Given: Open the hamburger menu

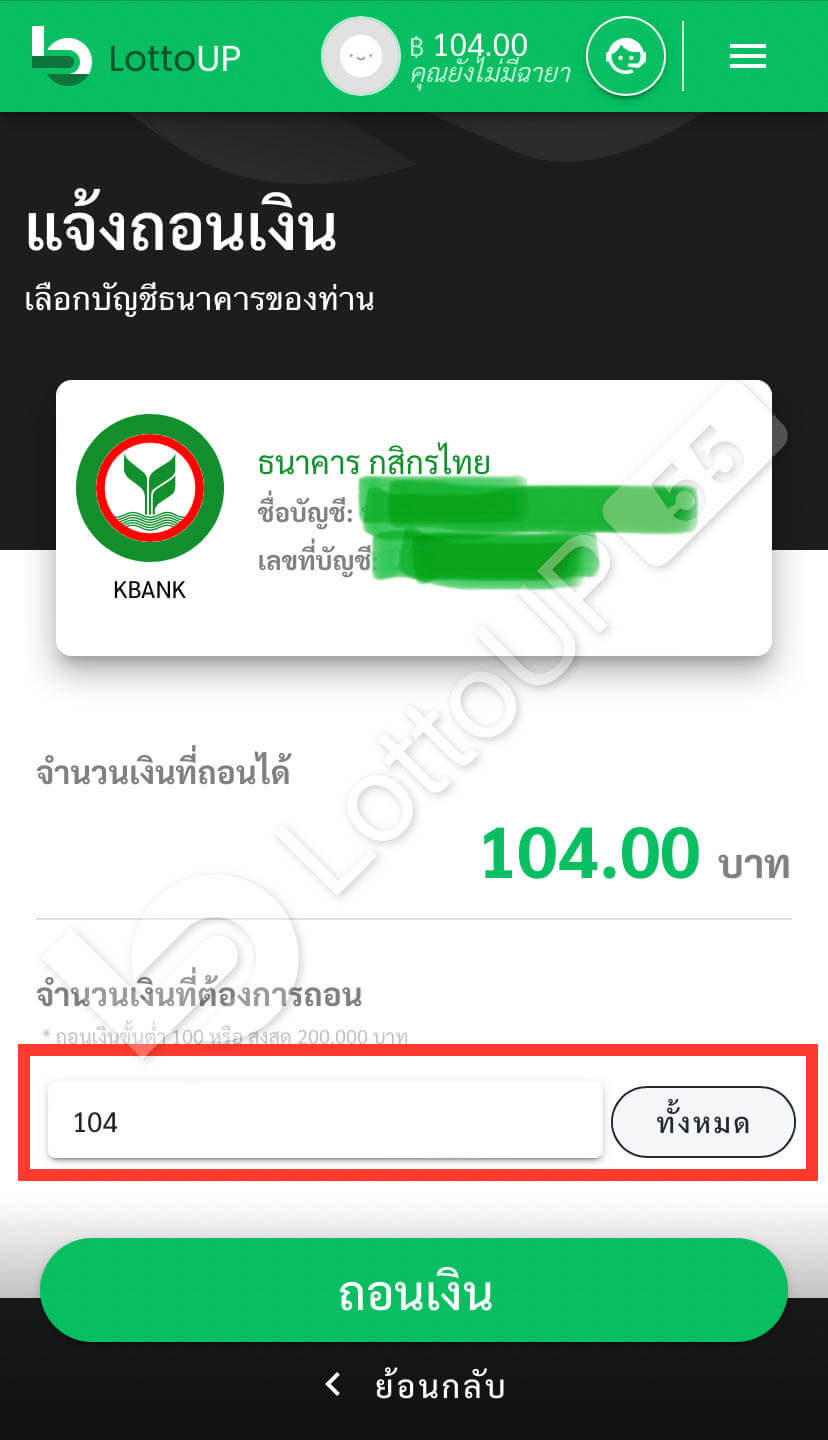Looking at the screenshot, I should [747, 57].
